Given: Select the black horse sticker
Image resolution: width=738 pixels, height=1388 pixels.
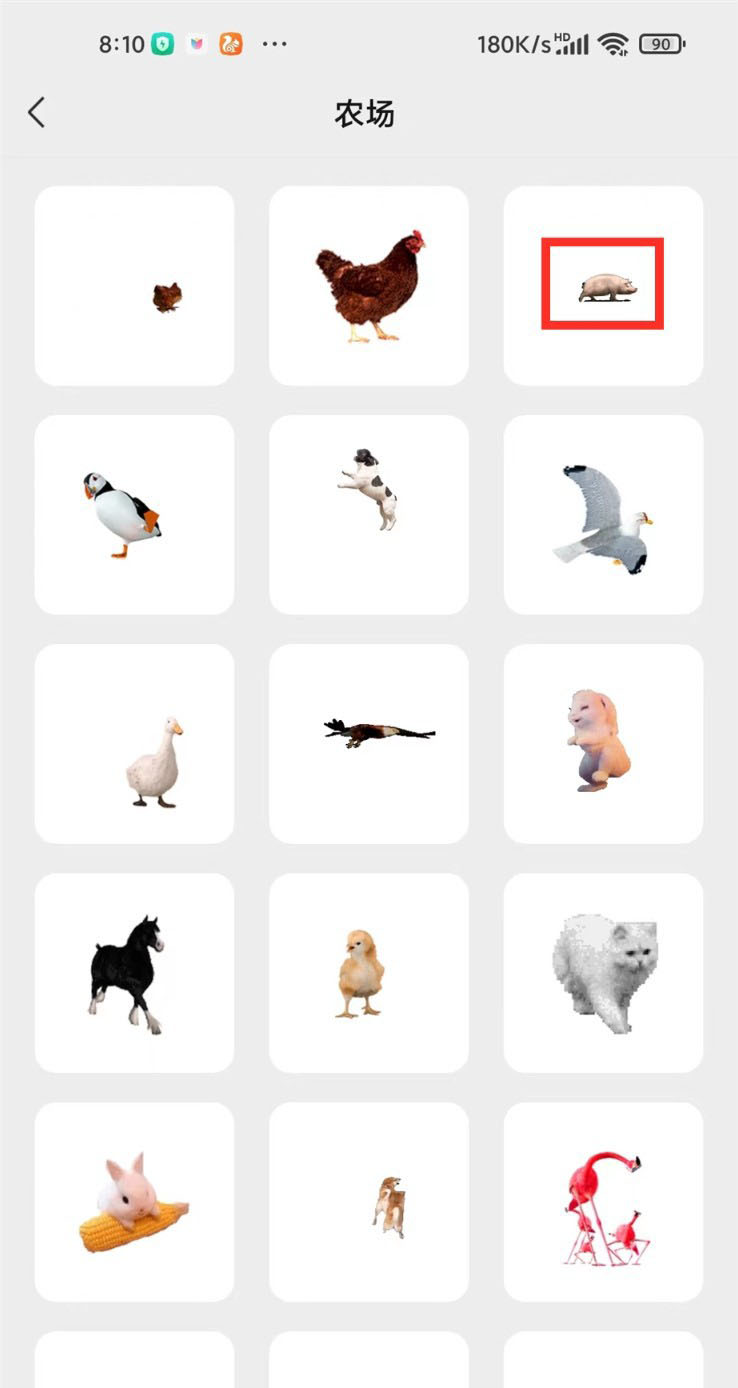Looking at the screenshot, I should 135,973.
